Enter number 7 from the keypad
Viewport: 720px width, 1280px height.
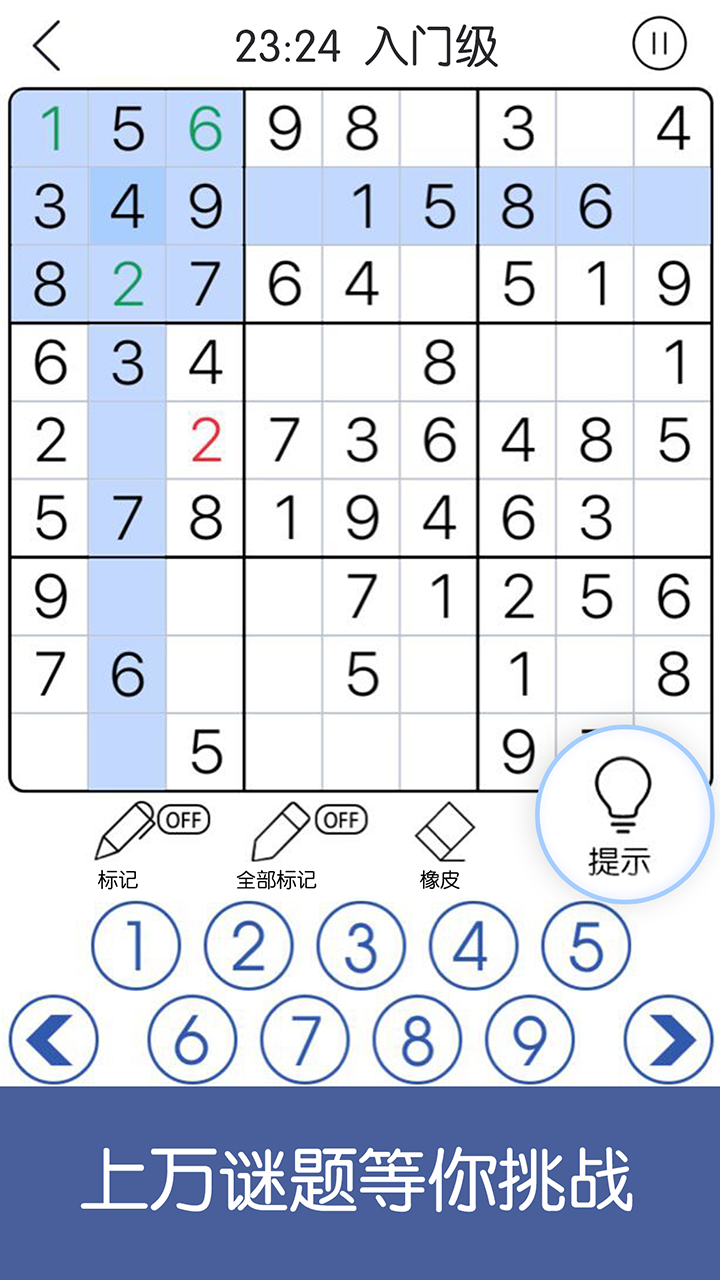click(305, 1039)
